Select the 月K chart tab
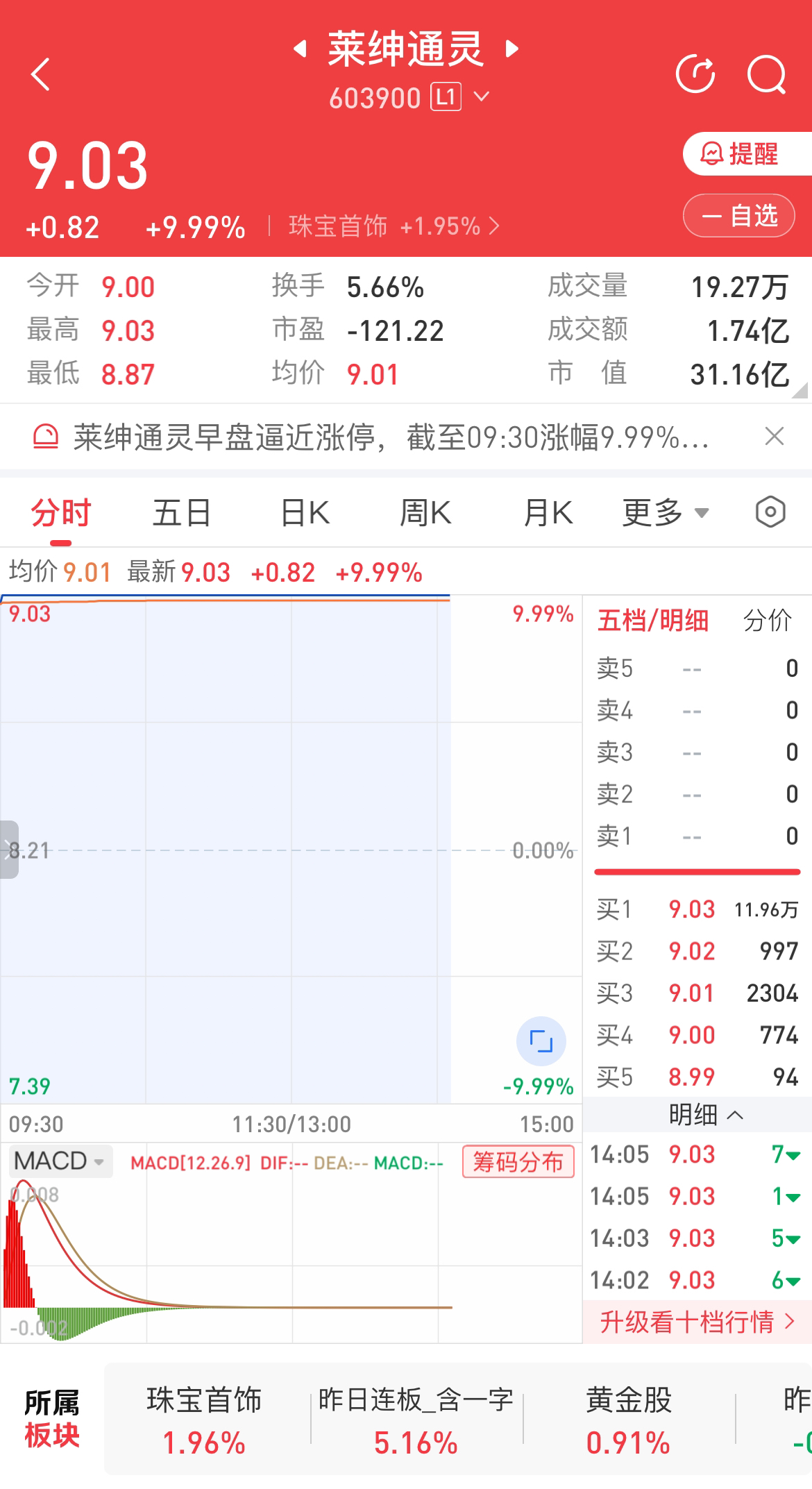The height and width of the screenshot is (1489, 812). (x=548, y=514)
